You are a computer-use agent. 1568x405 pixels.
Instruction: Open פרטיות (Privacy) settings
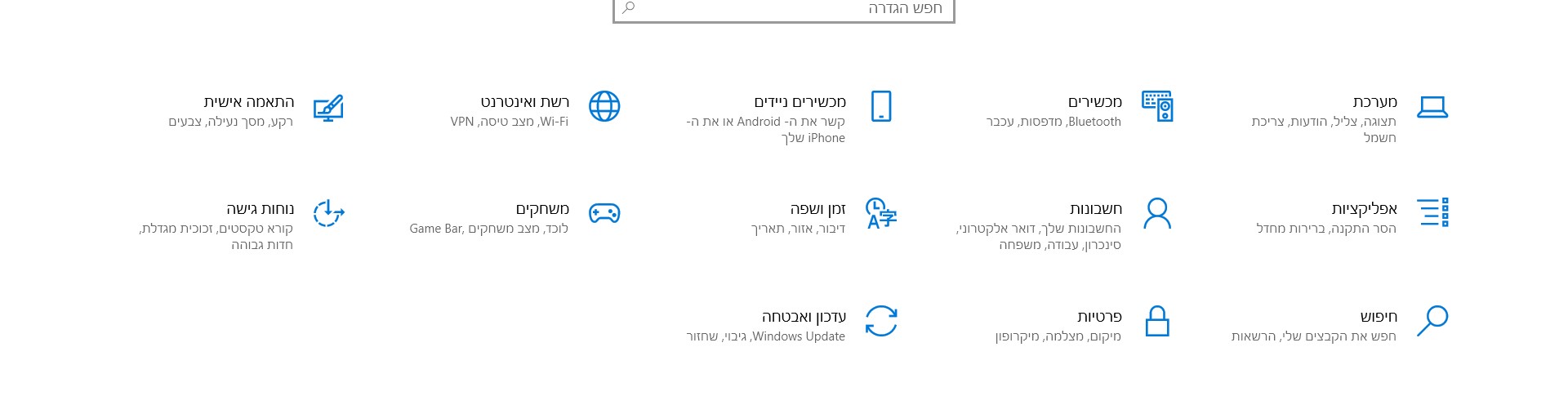pos(1099,318)
